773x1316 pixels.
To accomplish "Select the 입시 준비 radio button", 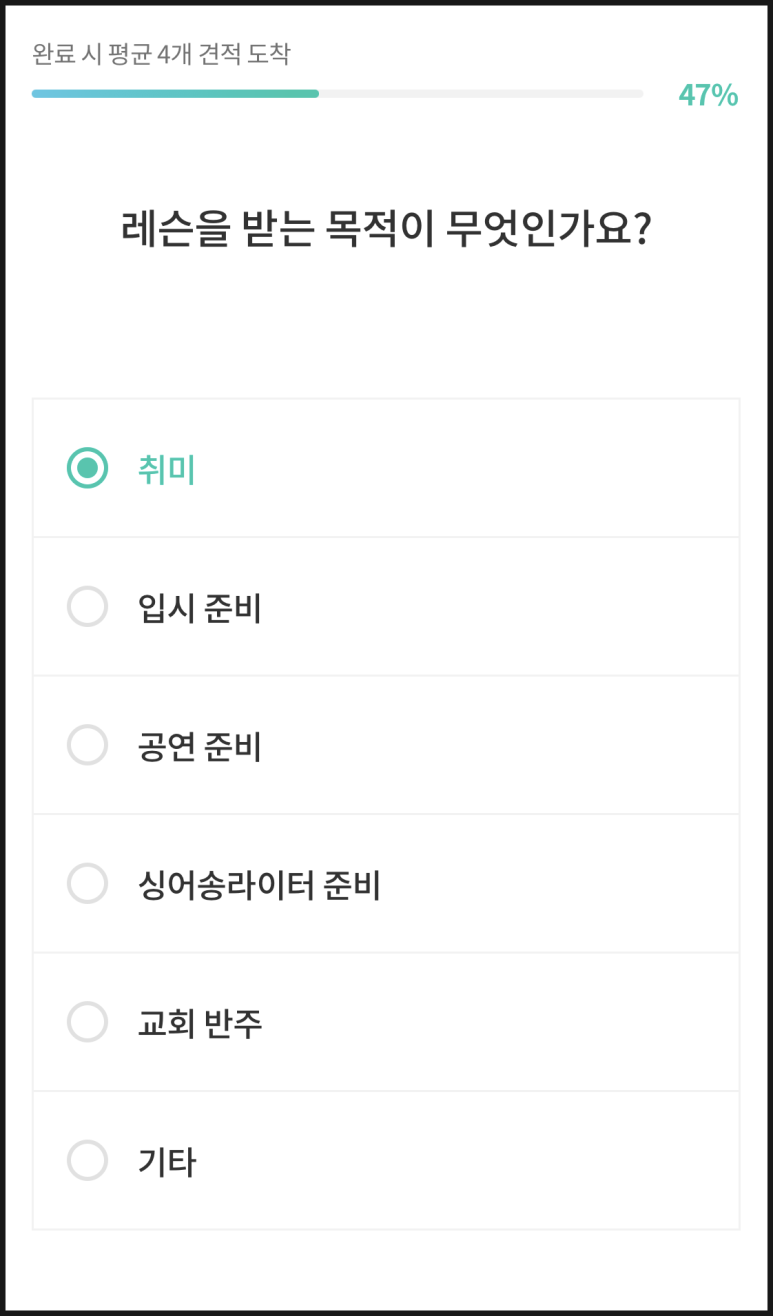I will coord(87,607).
